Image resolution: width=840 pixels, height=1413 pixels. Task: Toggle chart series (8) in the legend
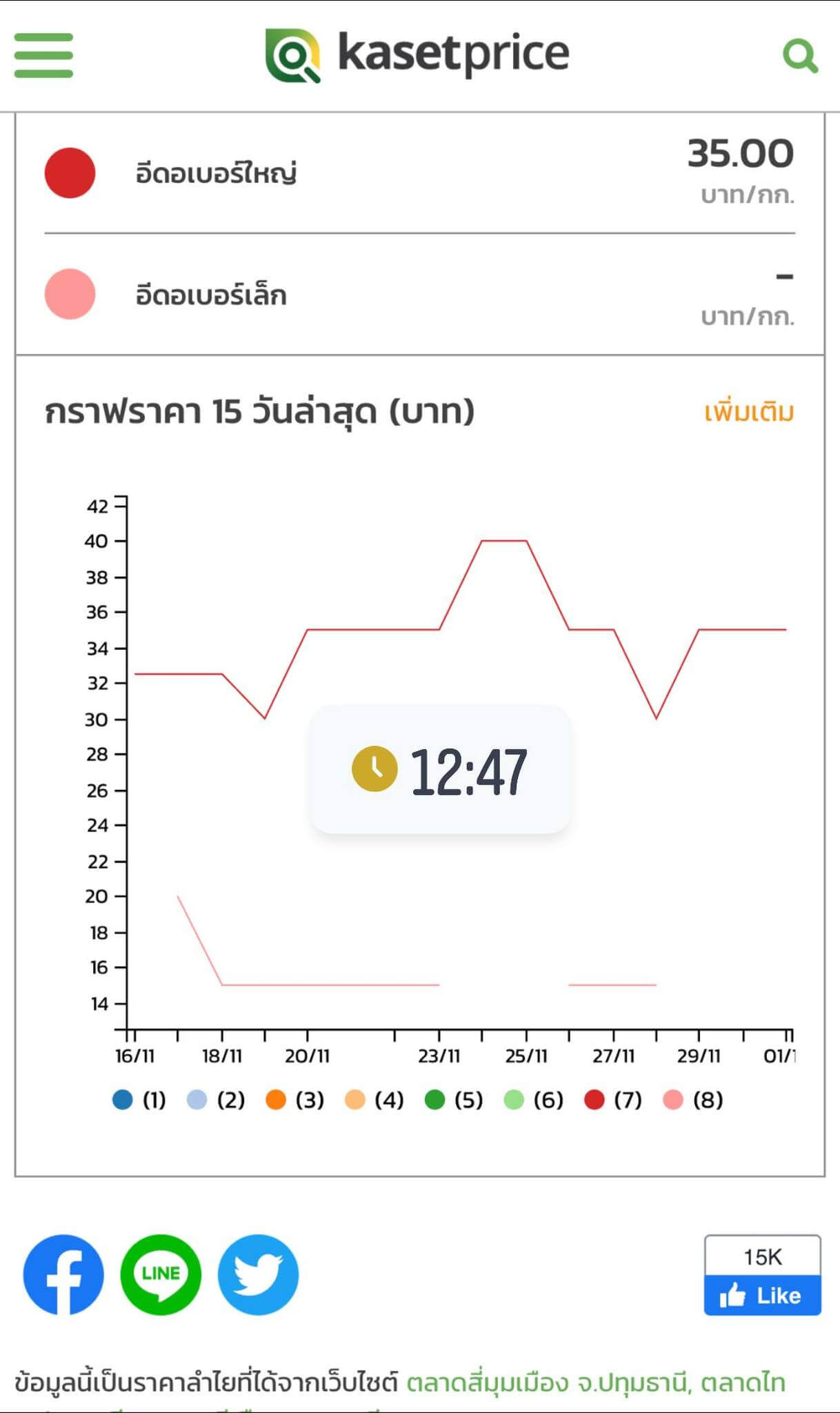692,1100
